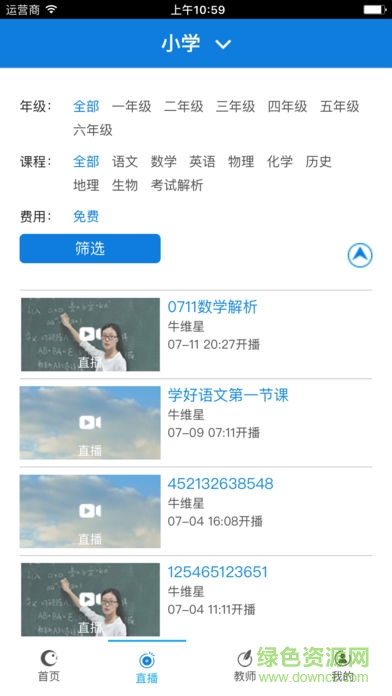Expand the 小学 dropdown in header
The image size is (392, 696).
[x=196, y=44]
